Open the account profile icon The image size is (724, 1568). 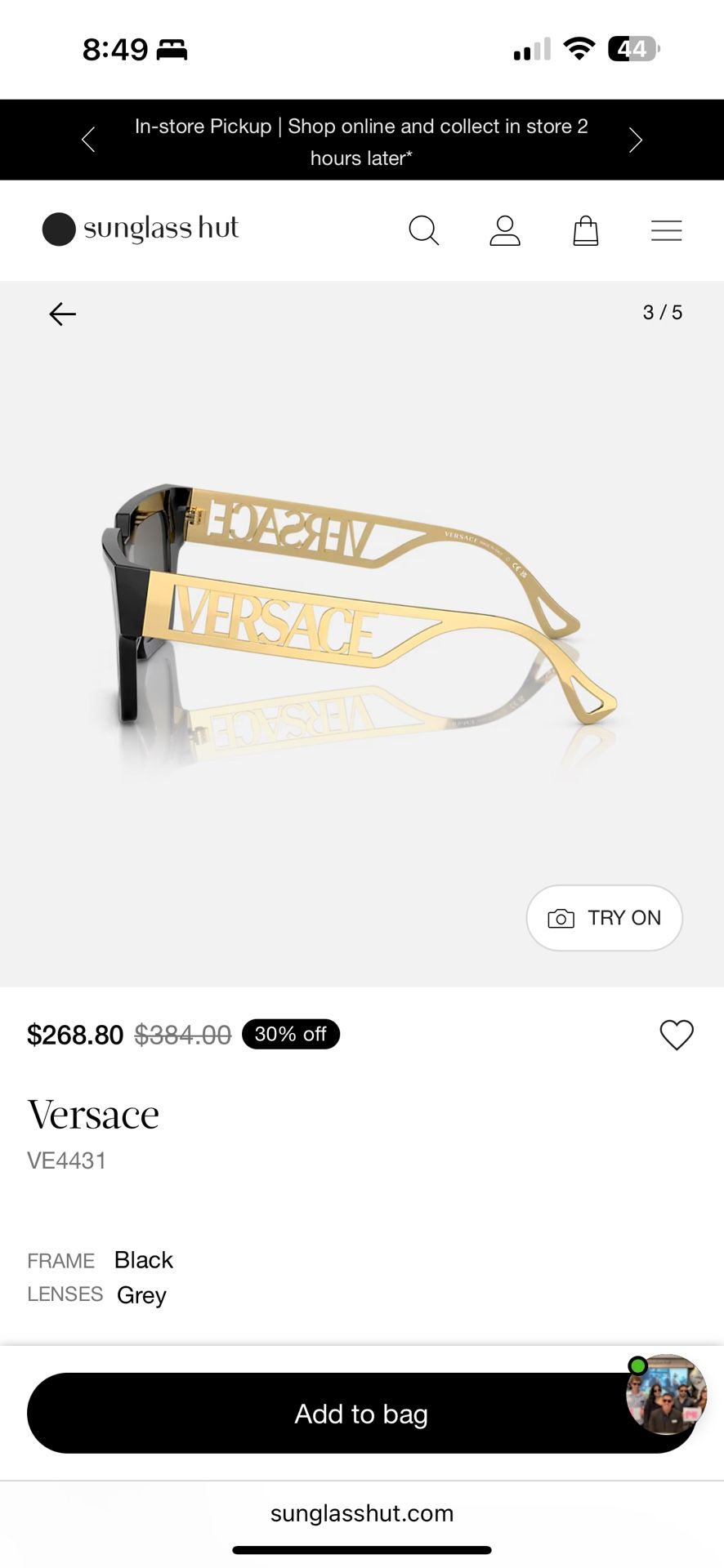coord(505,230)
